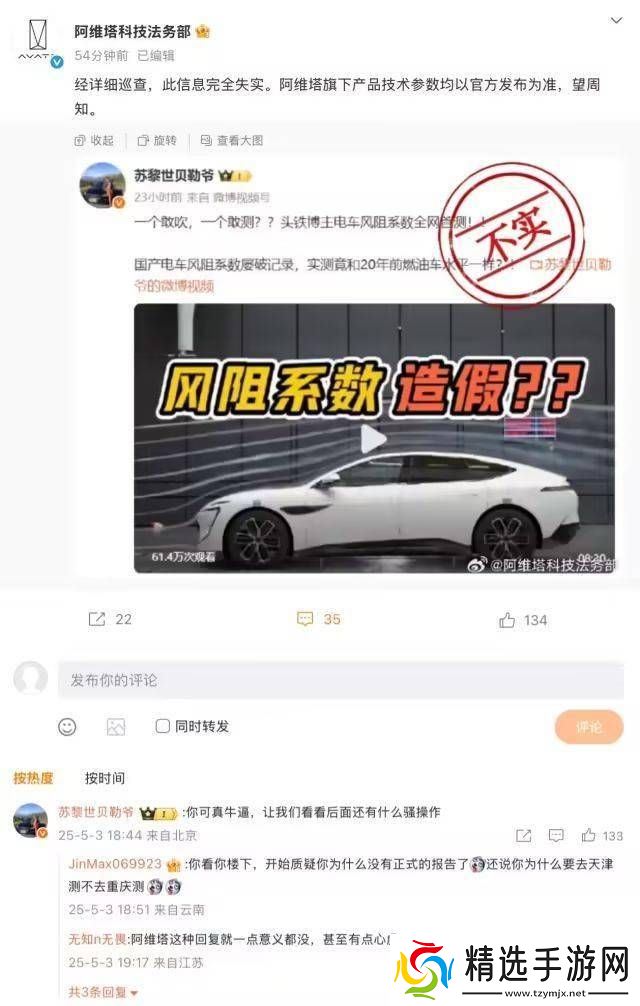The image size is (640, 1006).
Task: Play the 风阻系数 video
Action: pos(374,438)
